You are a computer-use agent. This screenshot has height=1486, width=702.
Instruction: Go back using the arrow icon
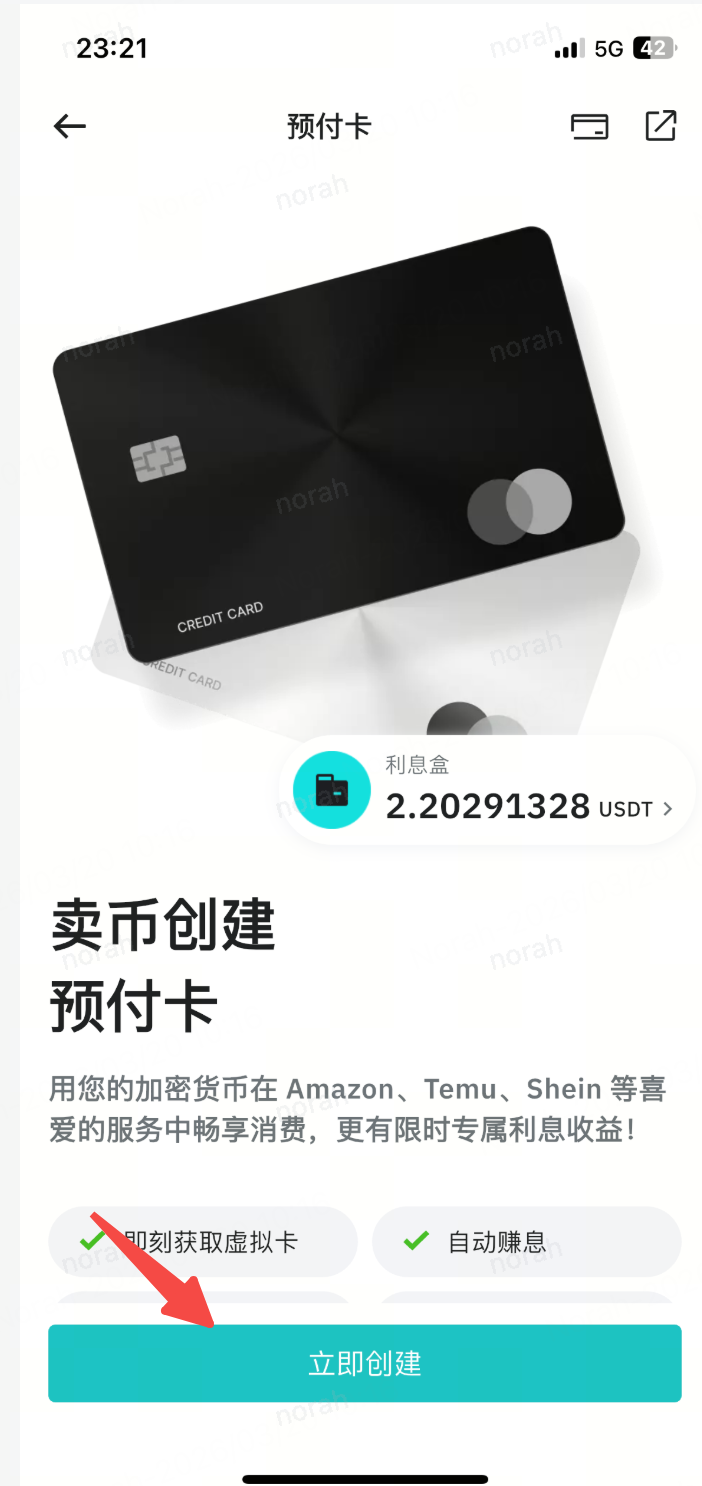coord(70,127)
